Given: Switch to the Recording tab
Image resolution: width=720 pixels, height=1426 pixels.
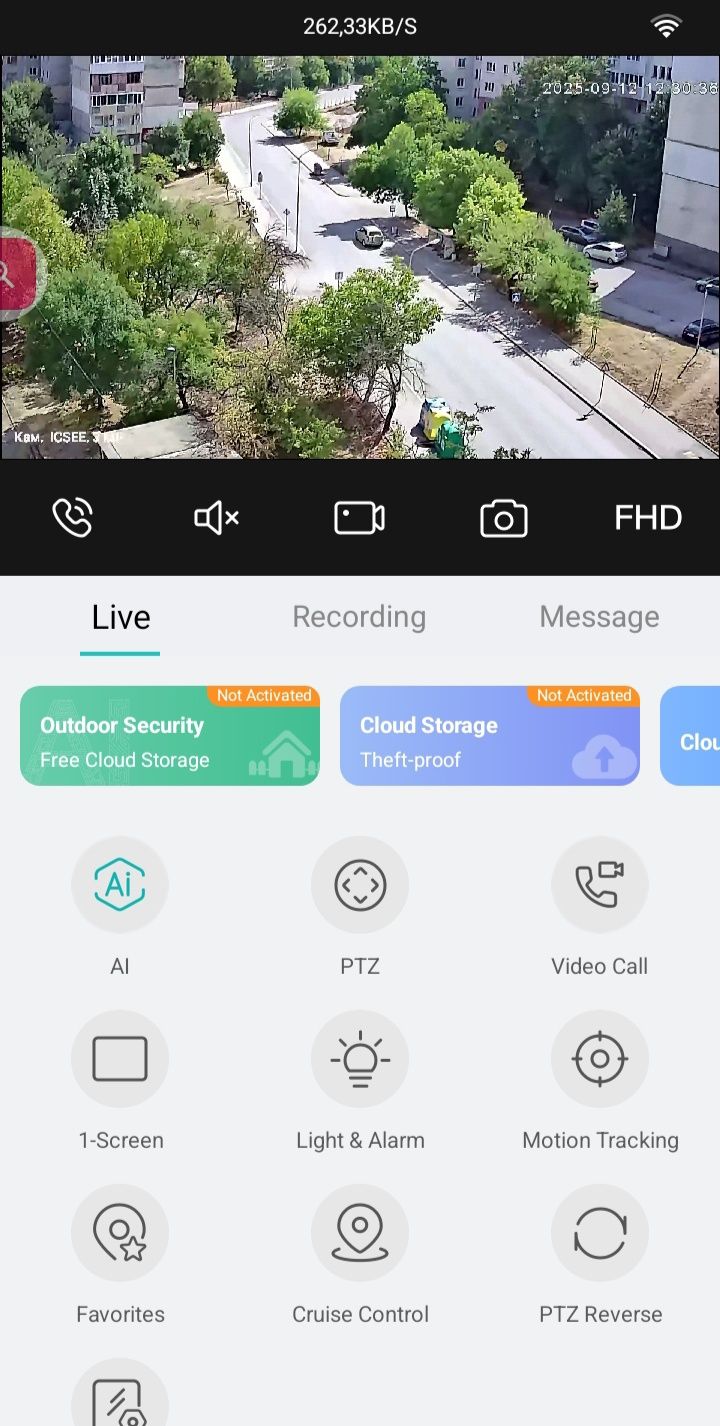Looking at the screenshot, I should (359, 617).
